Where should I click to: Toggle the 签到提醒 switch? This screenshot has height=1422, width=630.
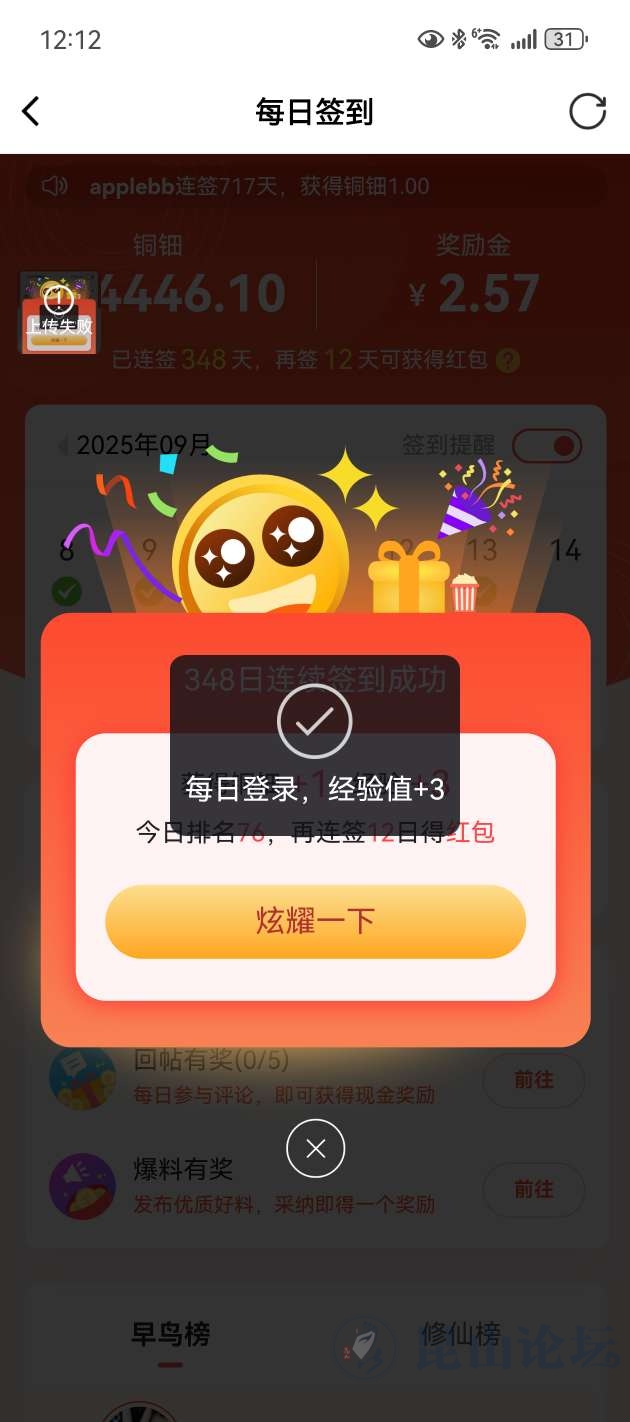pos(547,445)
